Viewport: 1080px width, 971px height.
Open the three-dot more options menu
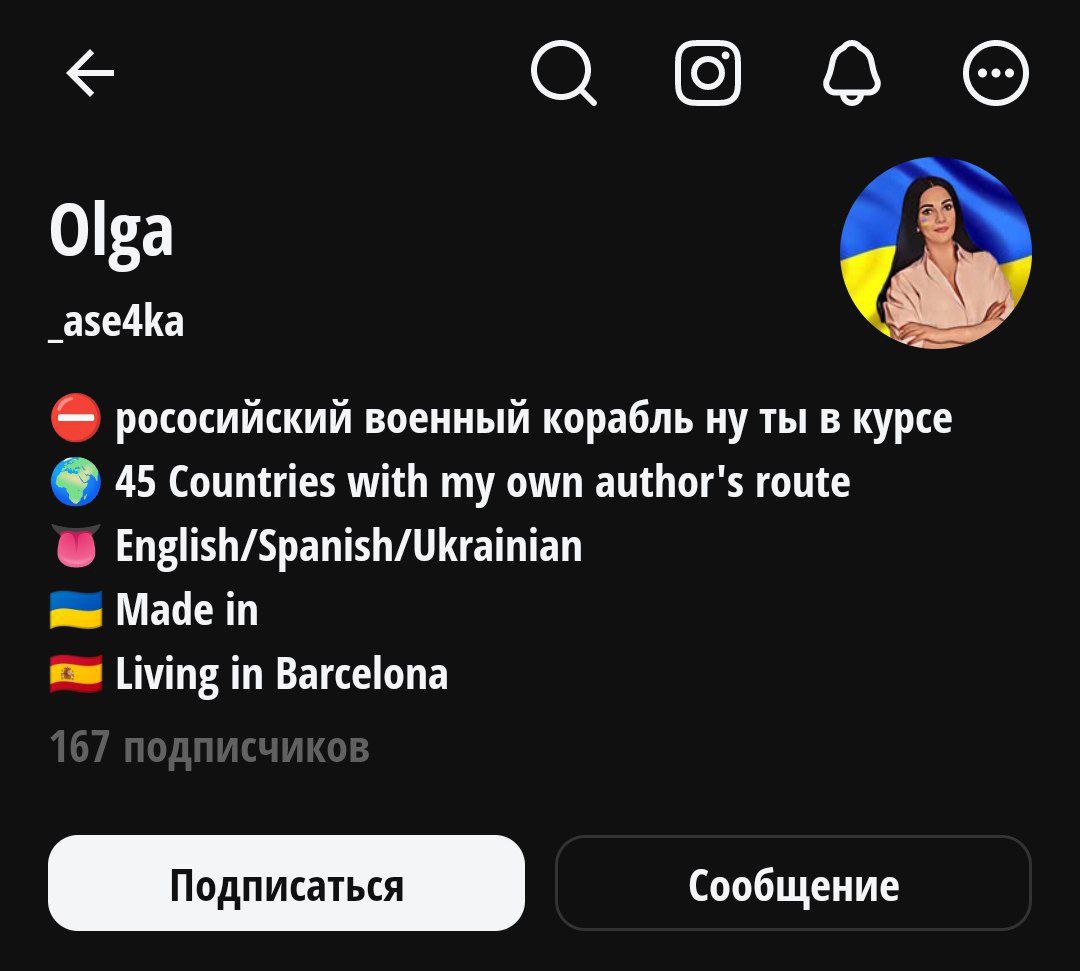pos(995,74)
